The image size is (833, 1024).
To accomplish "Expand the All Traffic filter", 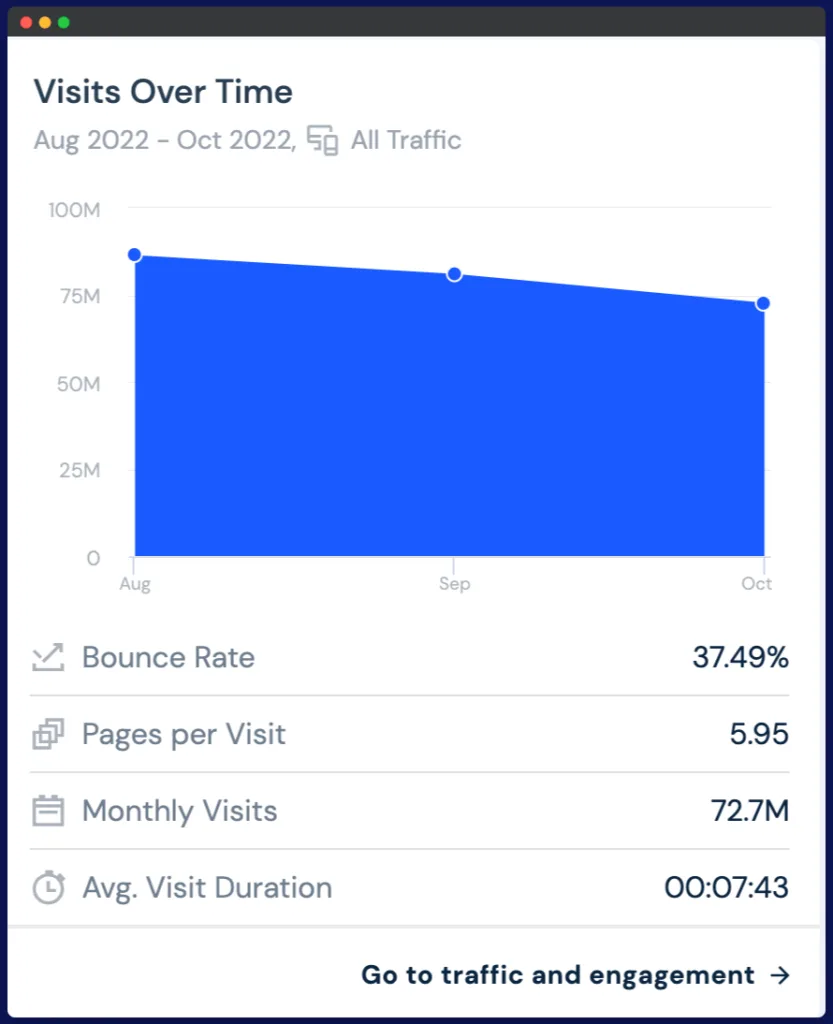I will pos(404,141).
